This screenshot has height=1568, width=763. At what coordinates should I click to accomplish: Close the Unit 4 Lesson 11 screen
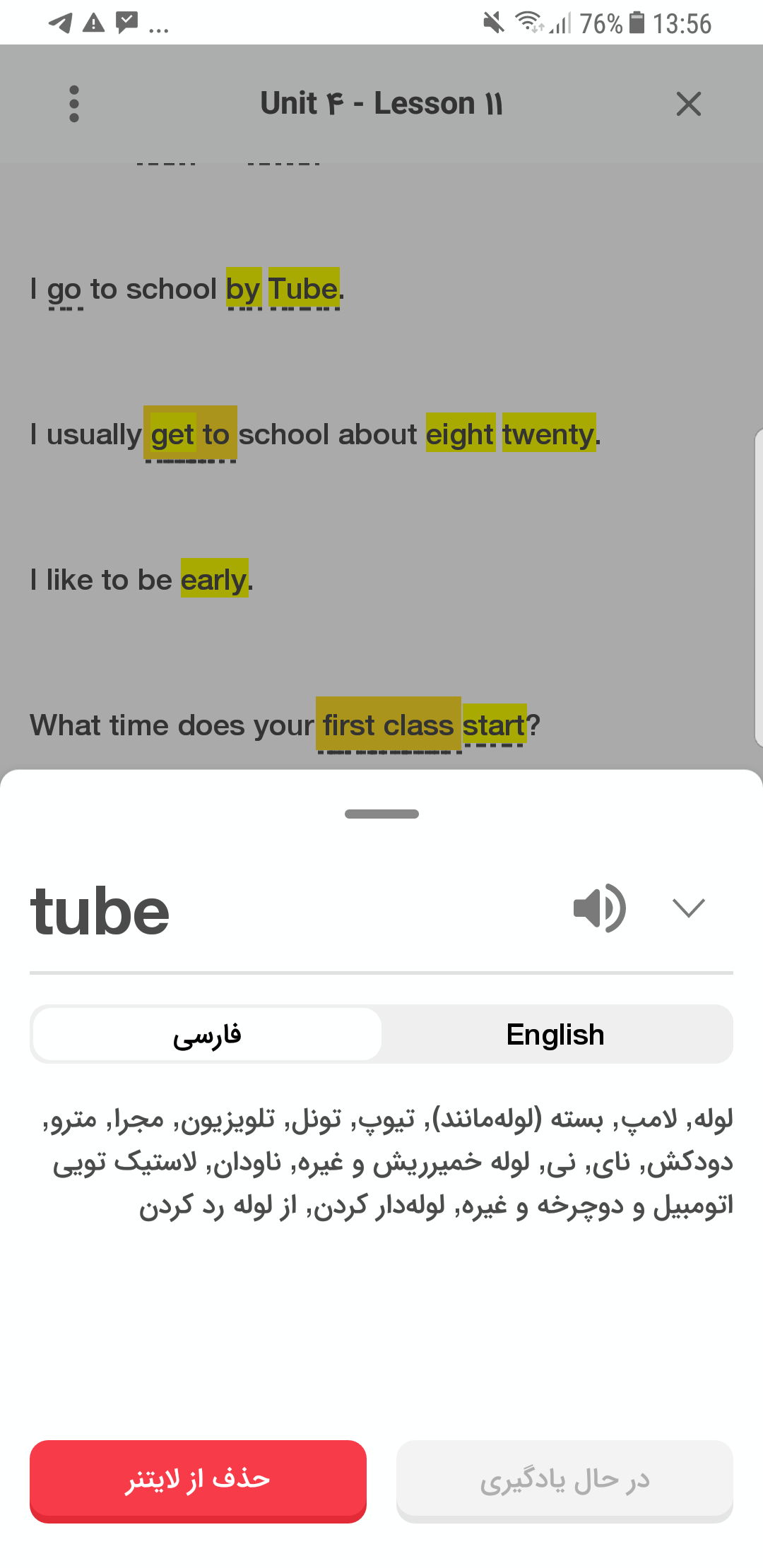[x=688, y=104]
